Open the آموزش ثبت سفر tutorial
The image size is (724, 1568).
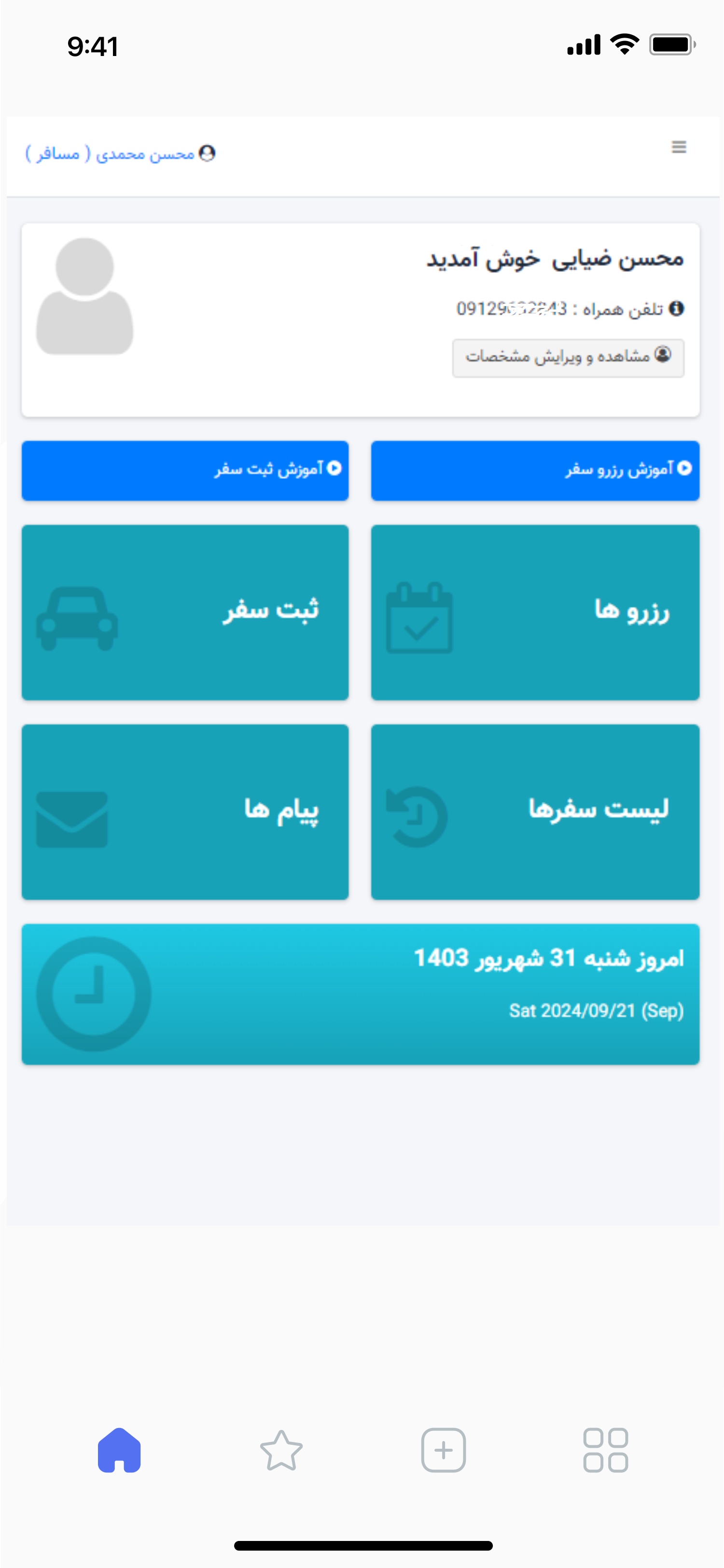click(x=185, y=471)
